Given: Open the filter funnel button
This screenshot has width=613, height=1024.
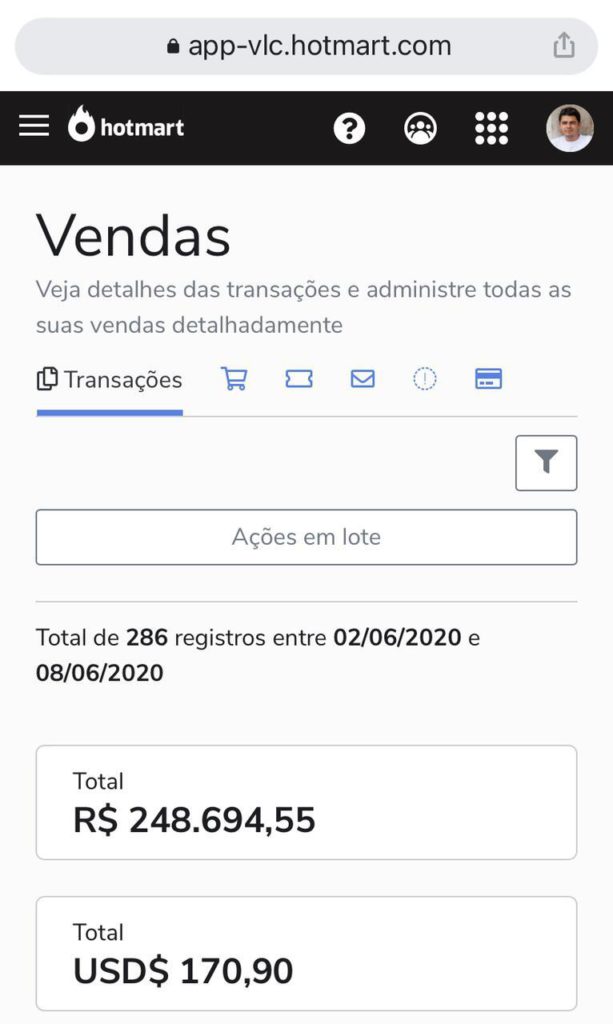Looking at the screenshot, I should (546, 463).
